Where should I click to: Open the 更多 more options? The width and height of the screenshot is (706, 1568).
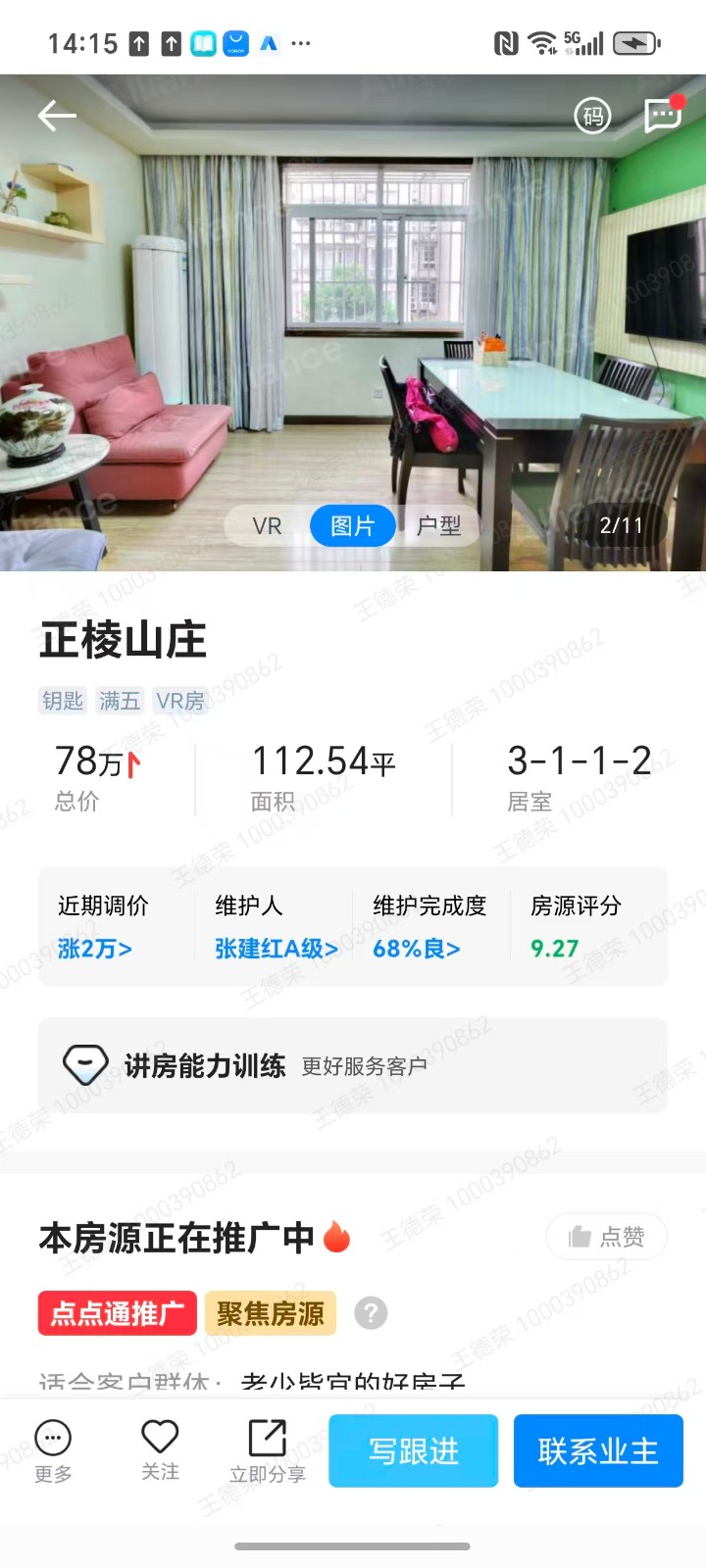(x=53, y=1450)
